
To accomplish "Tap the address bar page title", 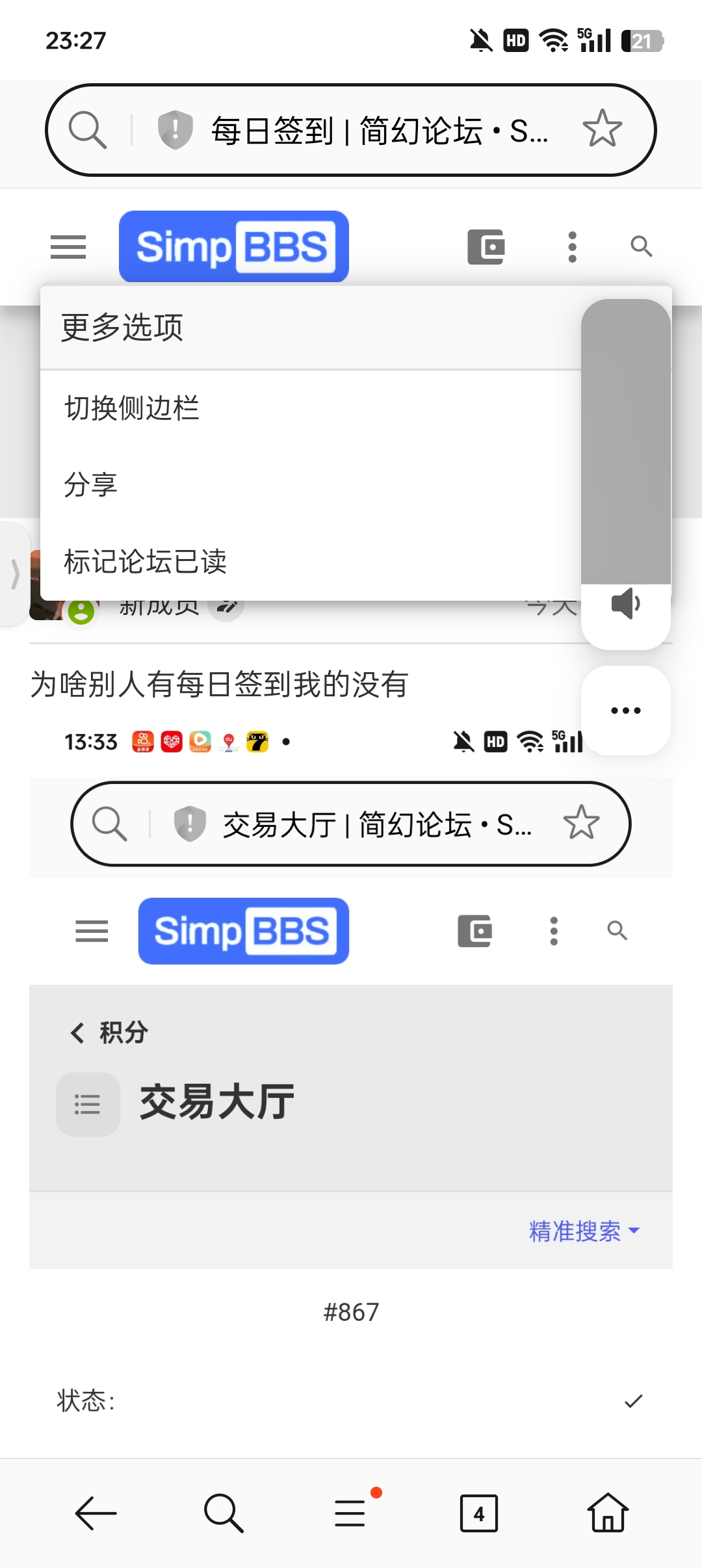I will click(x=379, y=131).
